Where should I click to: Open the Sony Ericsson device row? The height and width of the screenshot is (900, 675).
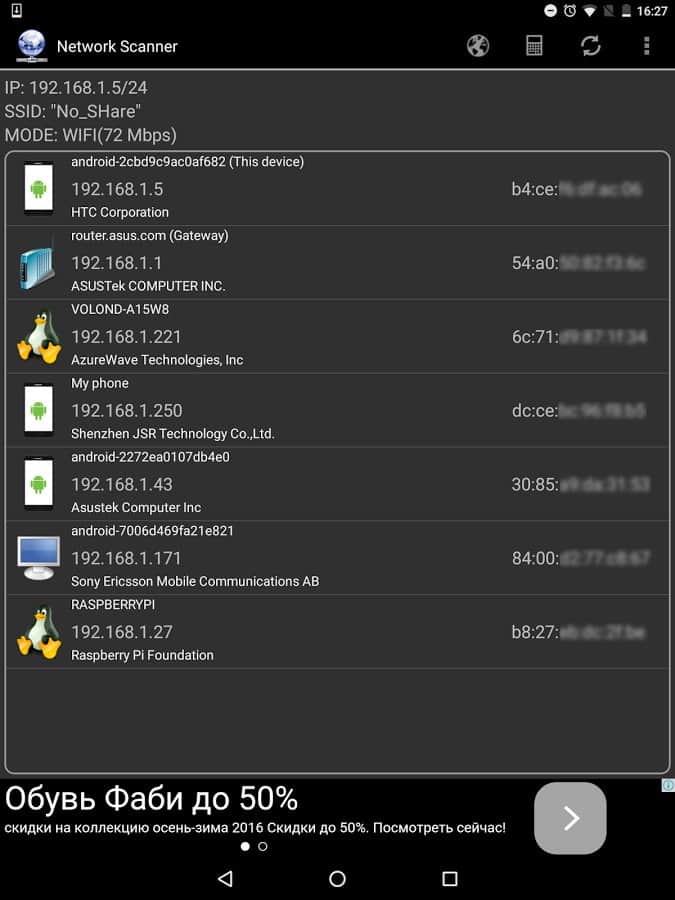[x=337, y=558]
